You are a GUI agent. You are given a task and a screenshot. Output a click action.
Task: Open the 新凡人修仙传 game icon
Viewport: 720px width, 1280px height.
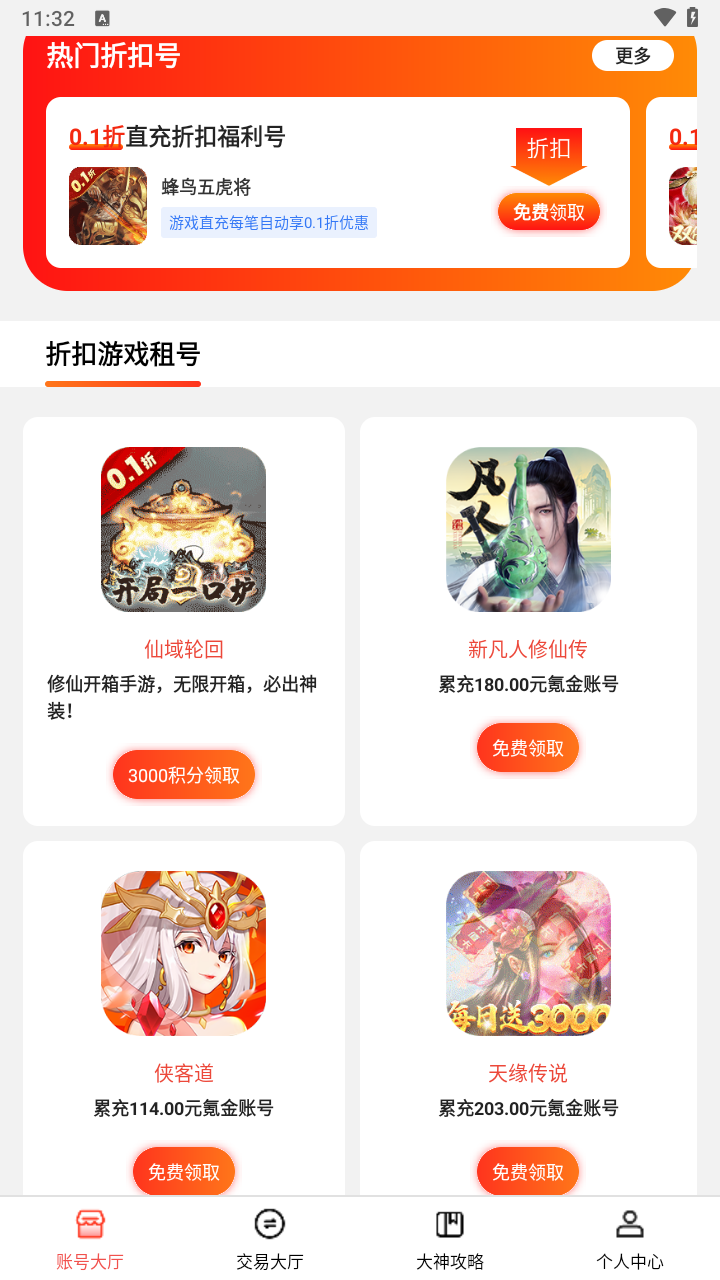tap(528, 529)
